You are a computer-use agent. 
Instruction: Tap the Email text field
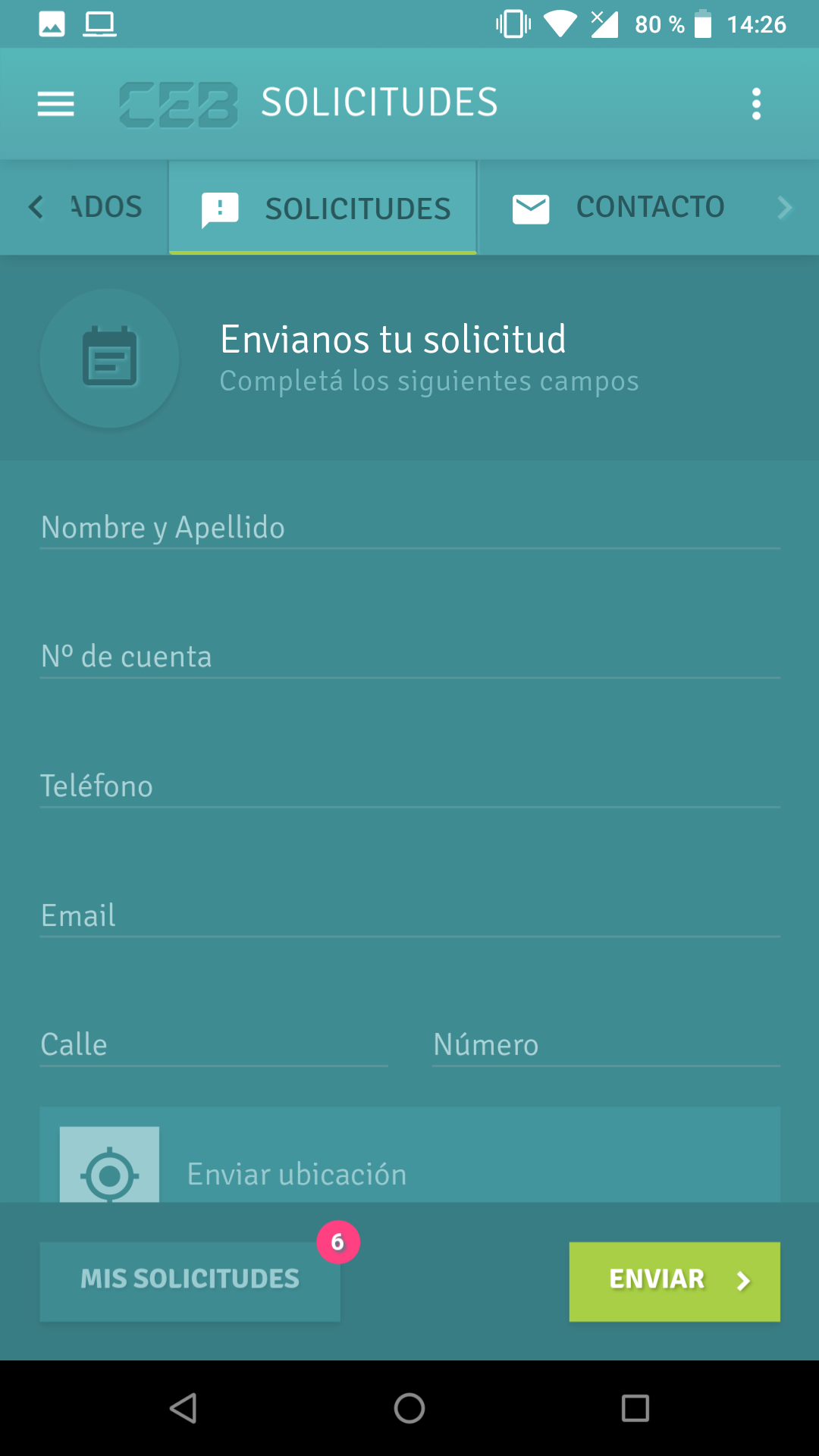pyautogui.click(x=409, y=915)
